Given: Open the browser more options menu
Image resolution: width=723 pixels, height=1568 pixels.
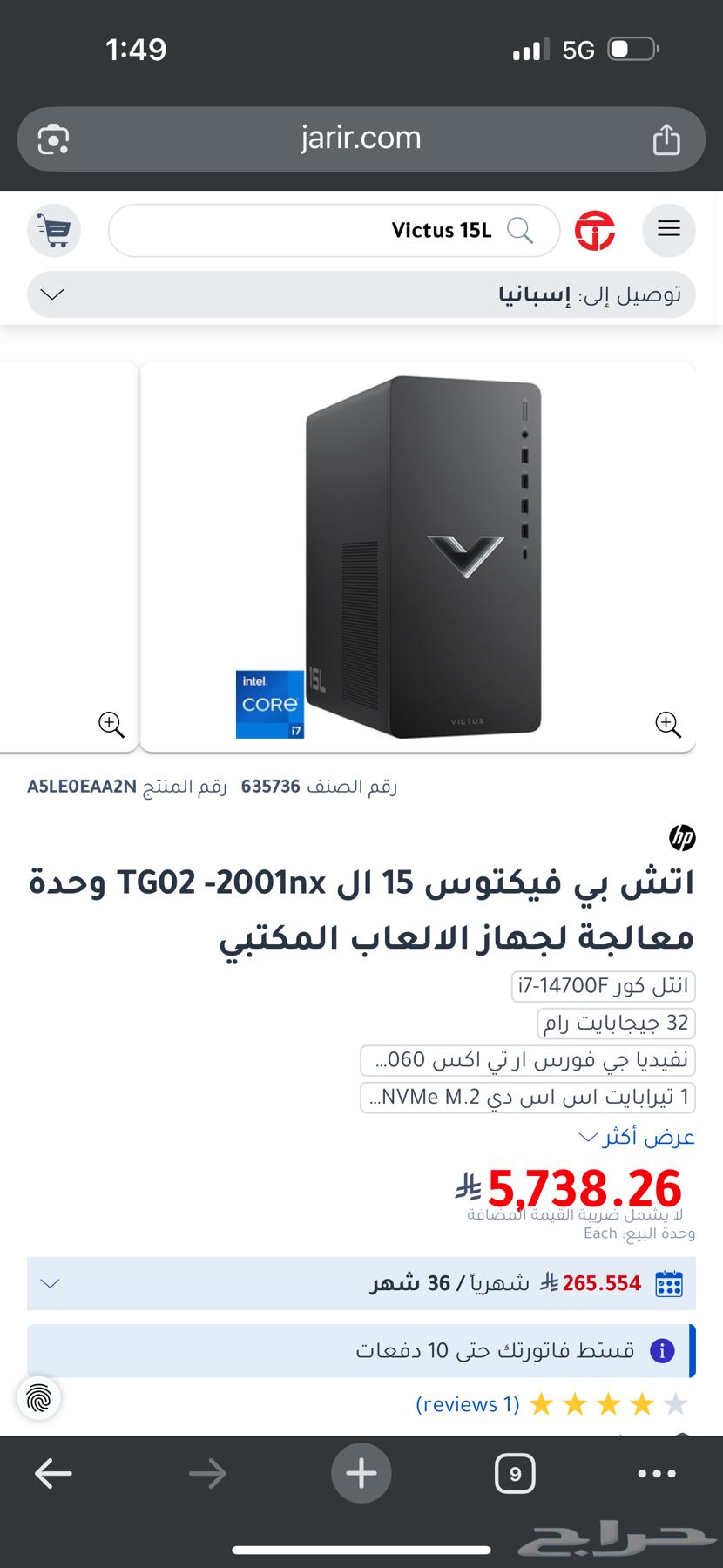Looking at the screenshot, I should pos(655,1473).
